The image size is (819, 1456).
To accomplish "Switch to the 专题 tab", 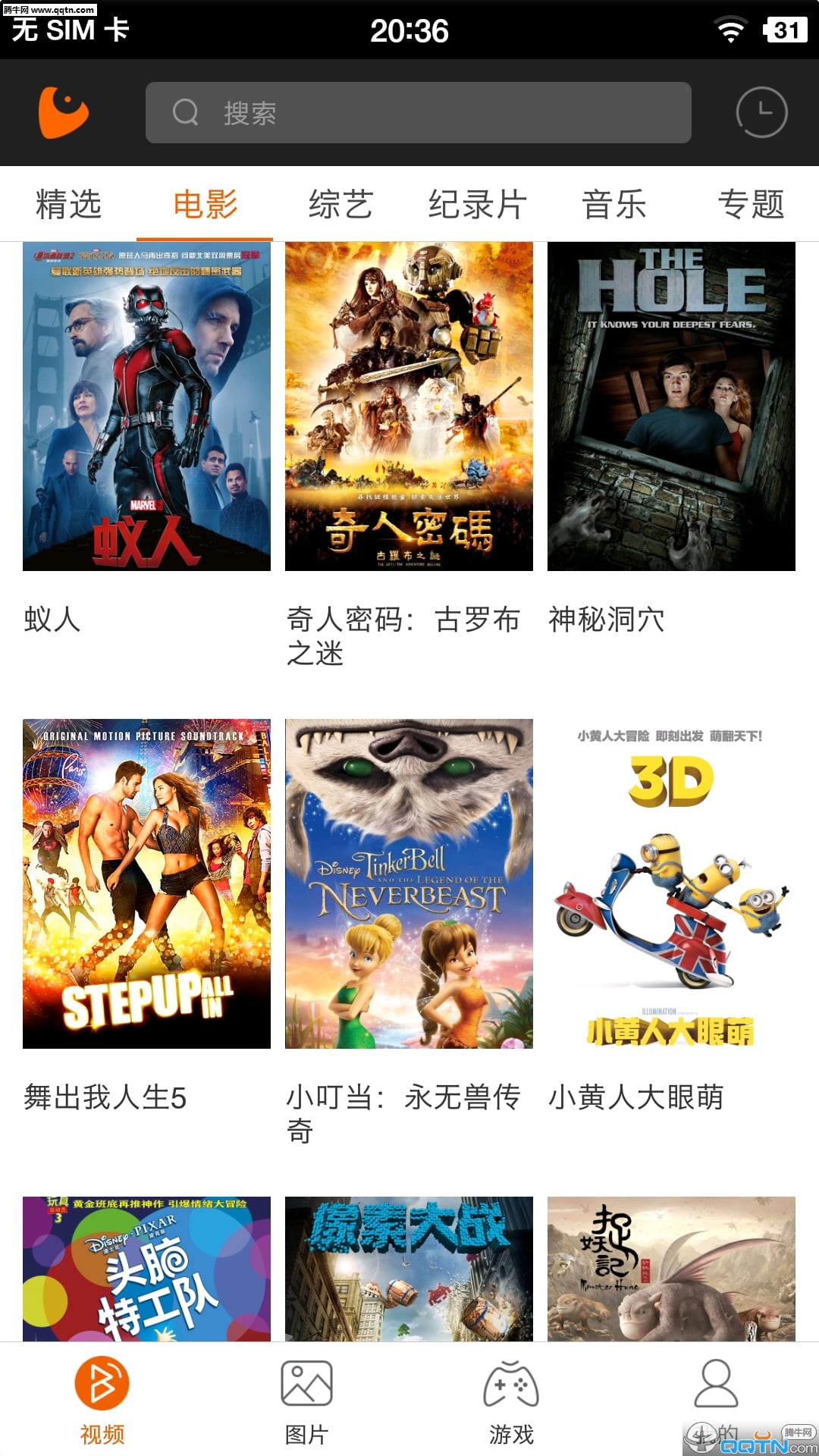I will click(751, 204).
